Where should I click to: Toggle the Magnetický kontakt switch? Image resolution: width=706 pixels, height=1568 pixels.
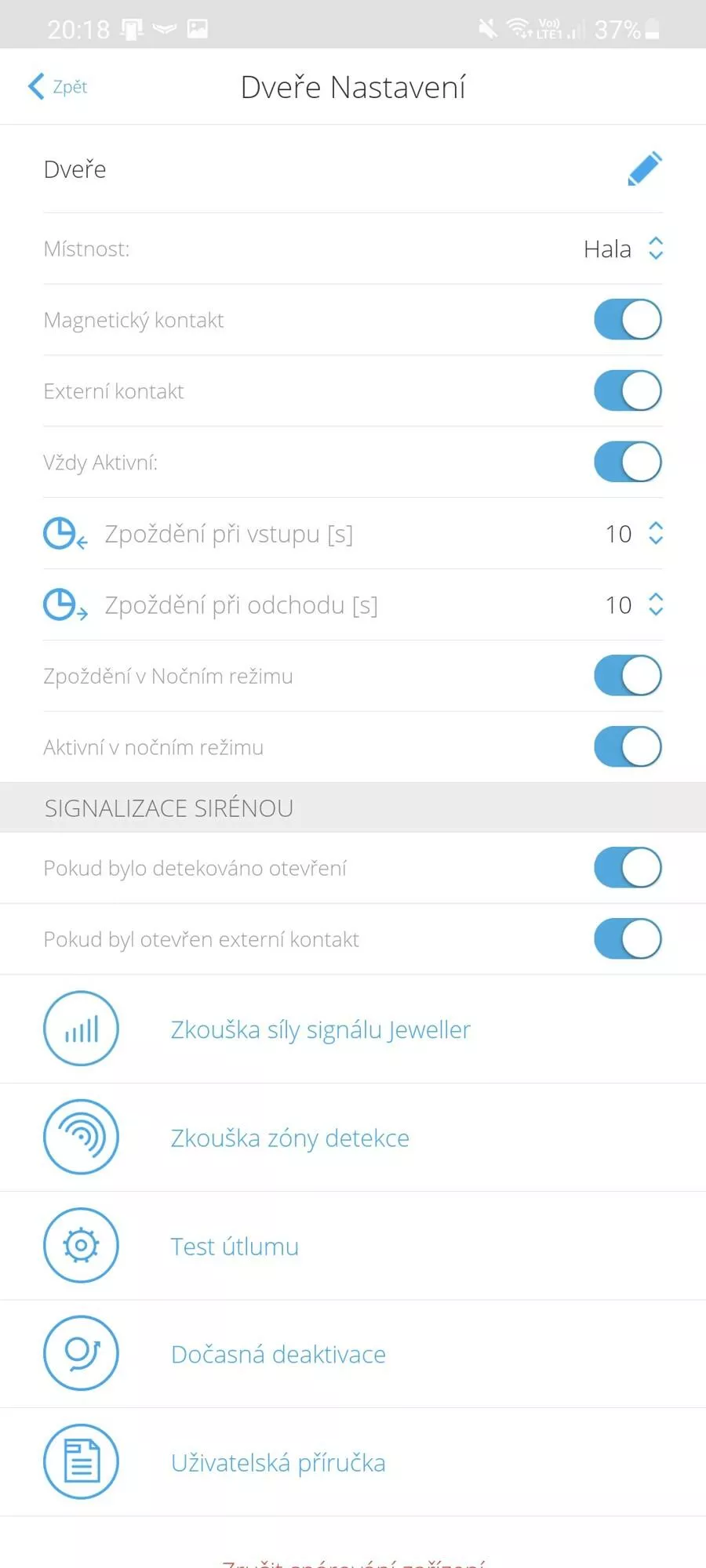pyautogui.click(x=628, y=320)
